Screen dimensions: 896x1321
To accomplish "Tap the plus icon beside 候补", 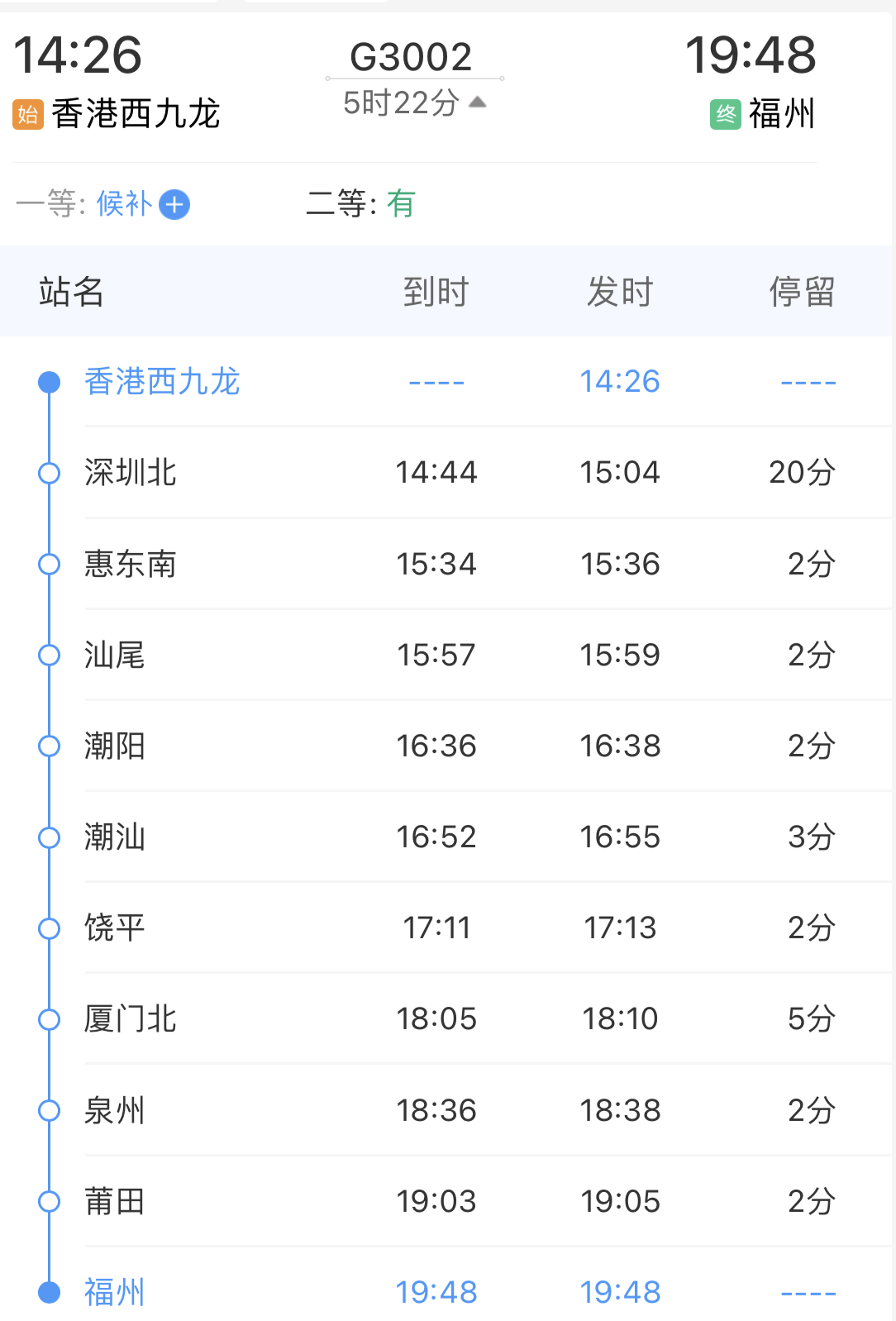I will (x=174, y=204).
